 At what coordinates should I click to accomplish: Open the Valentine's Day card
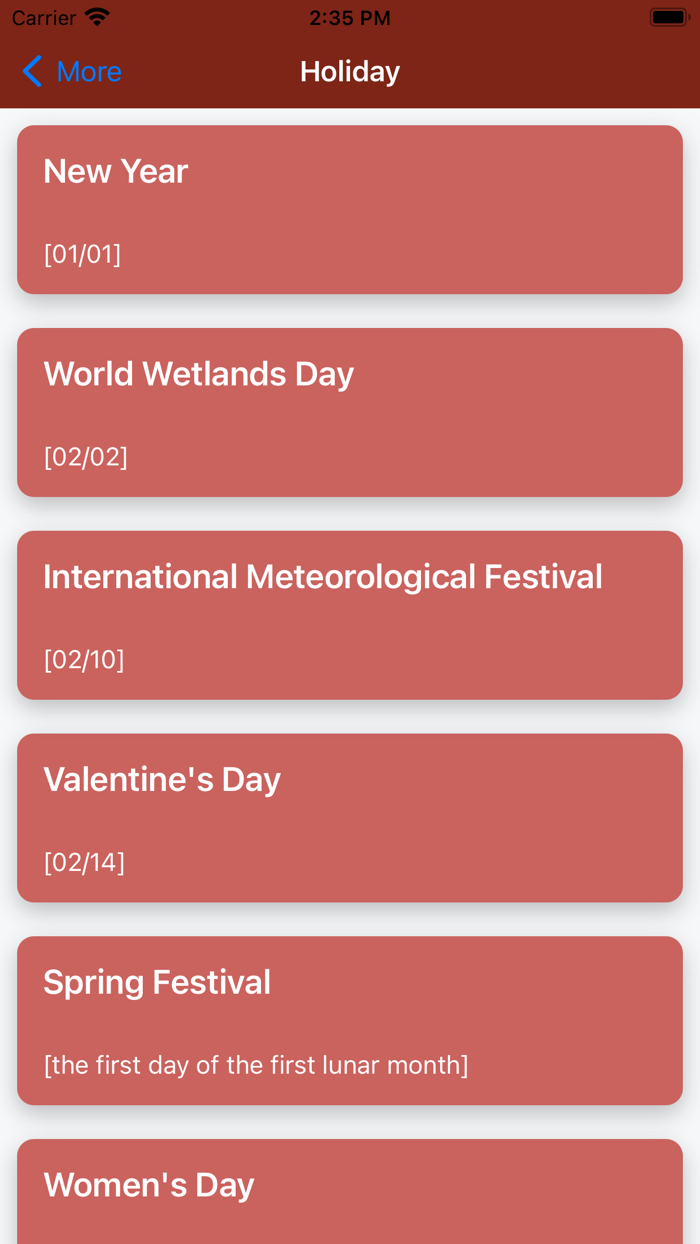coord(350,818)
